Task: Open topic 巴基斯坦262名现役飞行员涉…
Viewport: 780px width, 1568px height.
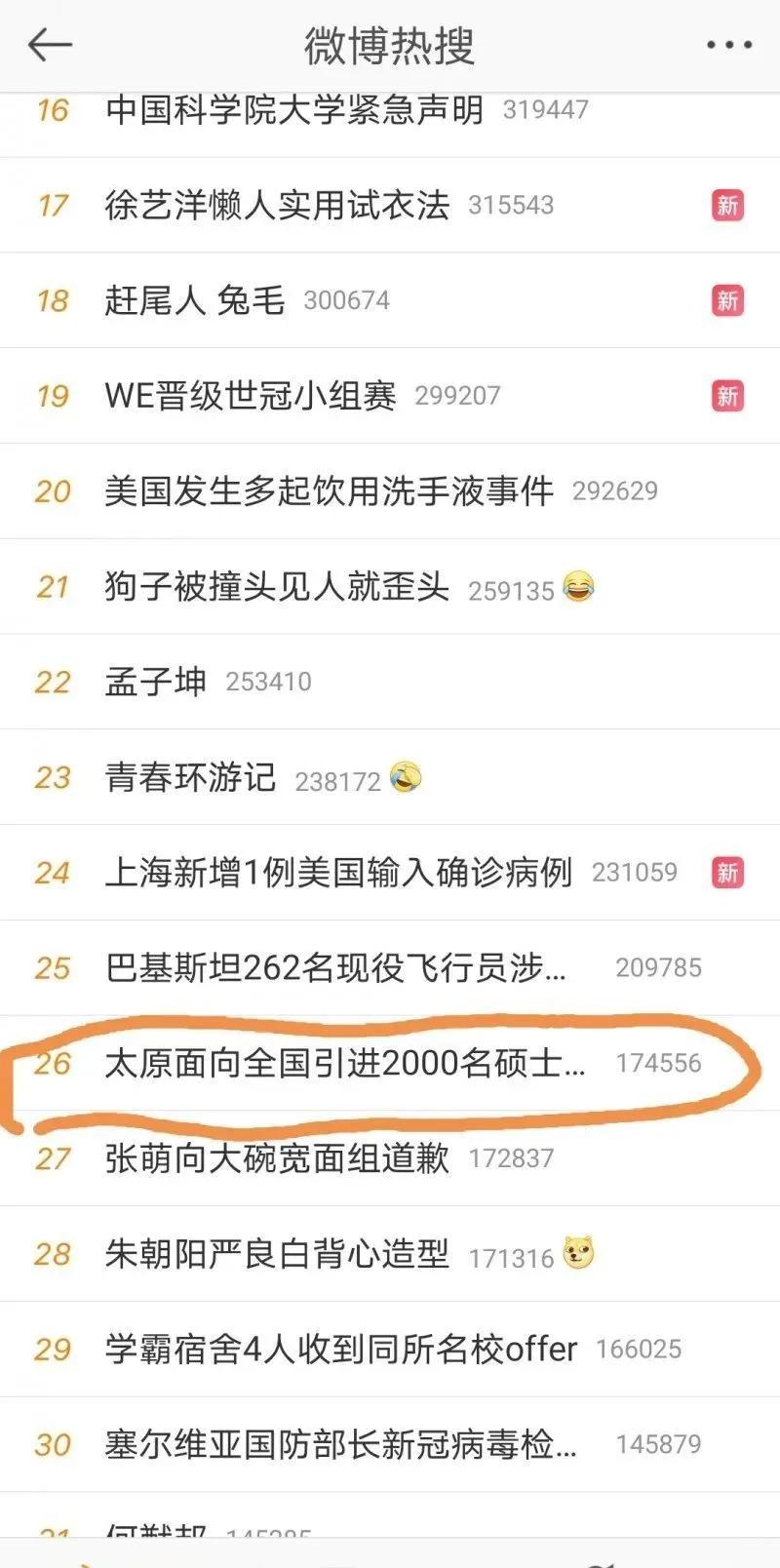Action: coord(335,967)
